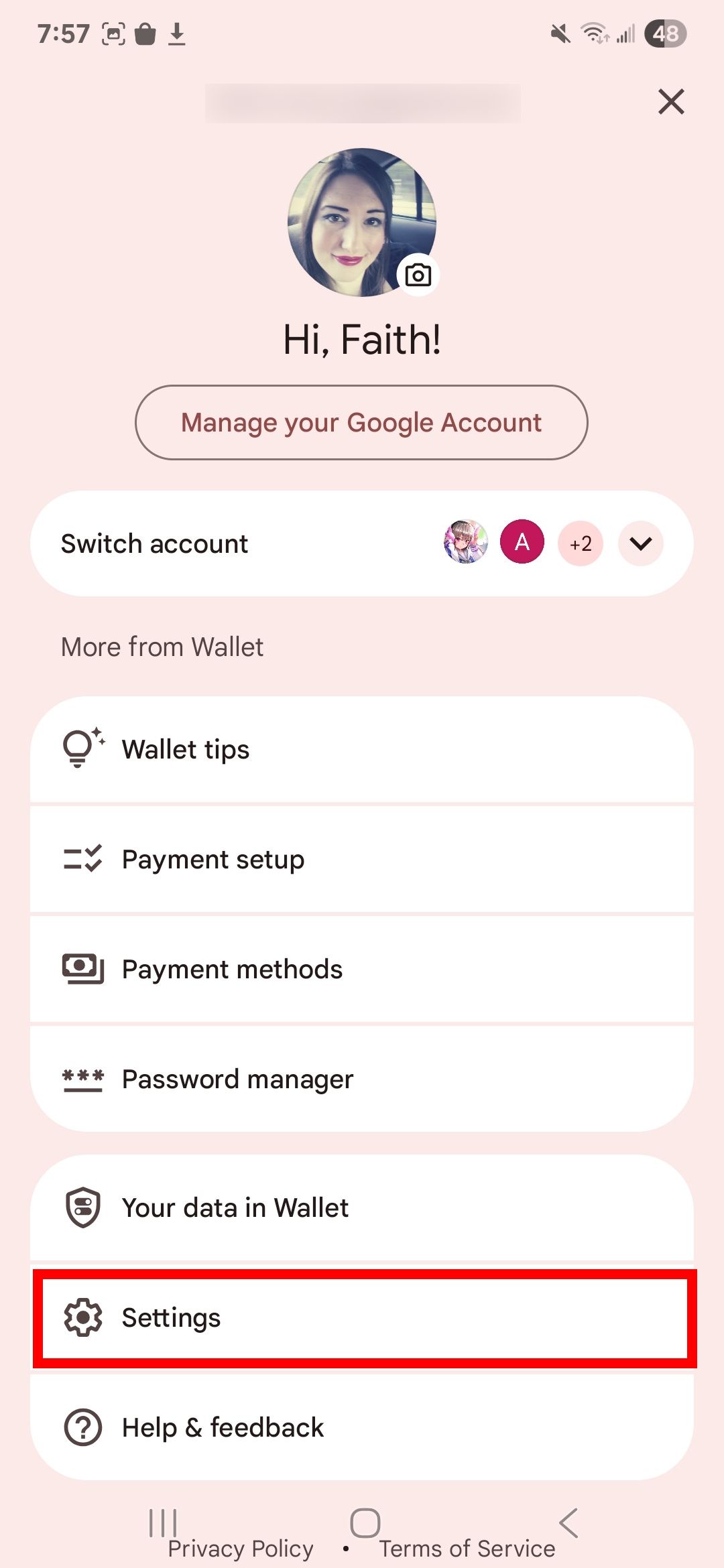Select the Payment setup checklist icon

(x=82, y=858)
